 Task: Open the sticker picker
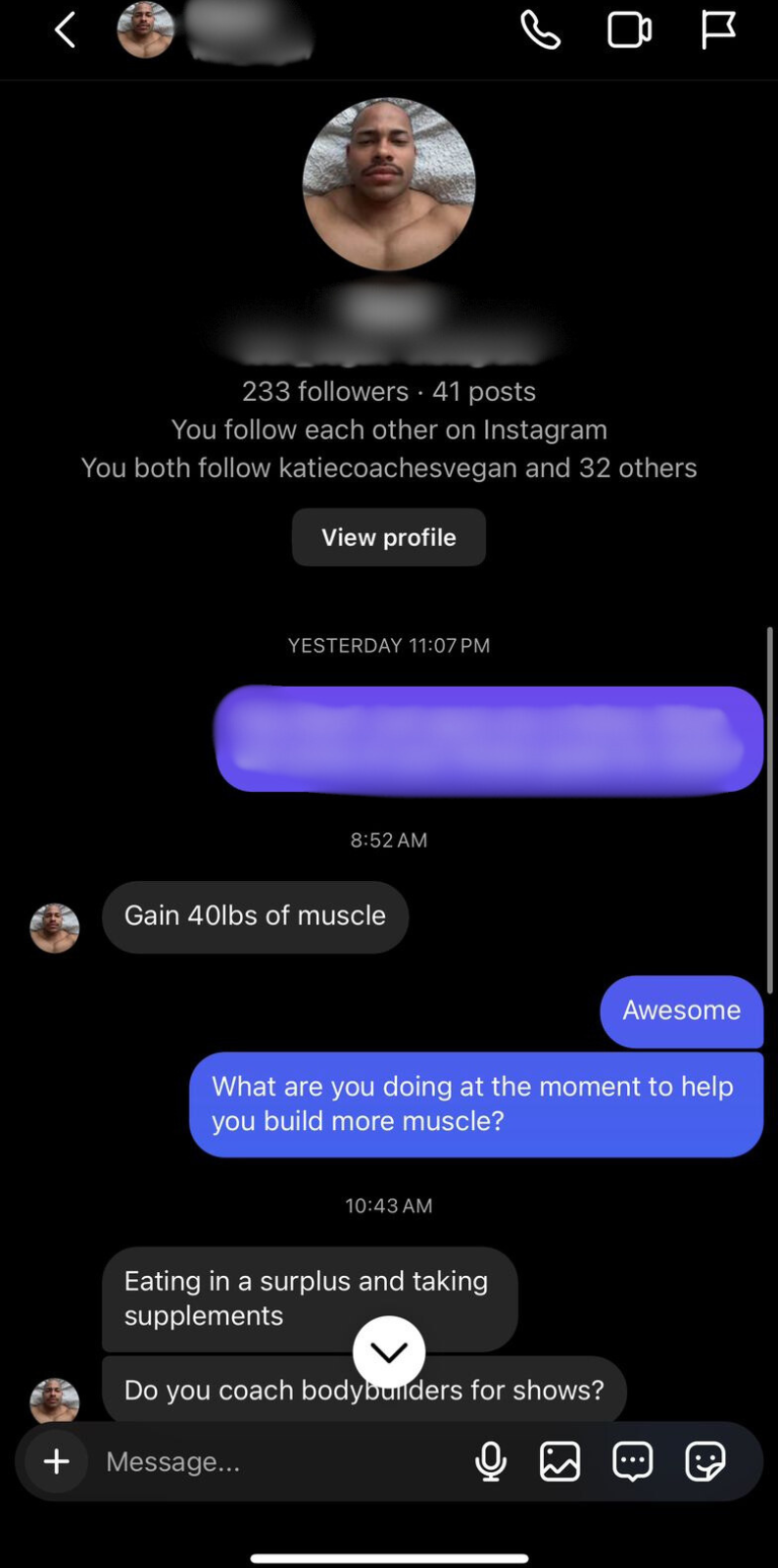[705, 1462]
